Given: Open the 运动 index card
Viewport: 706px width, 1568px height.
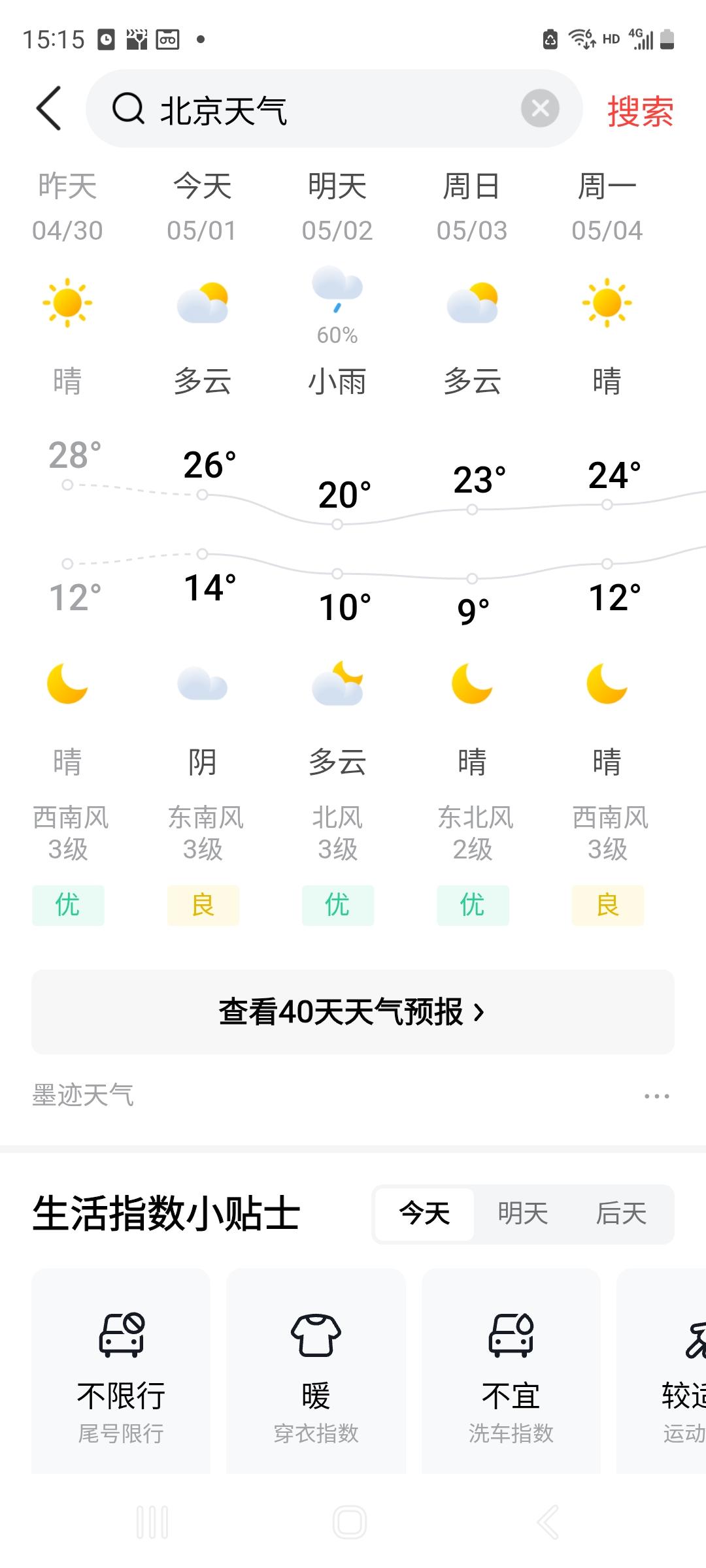Looking at the screenshot, I should coord(662,1371).
